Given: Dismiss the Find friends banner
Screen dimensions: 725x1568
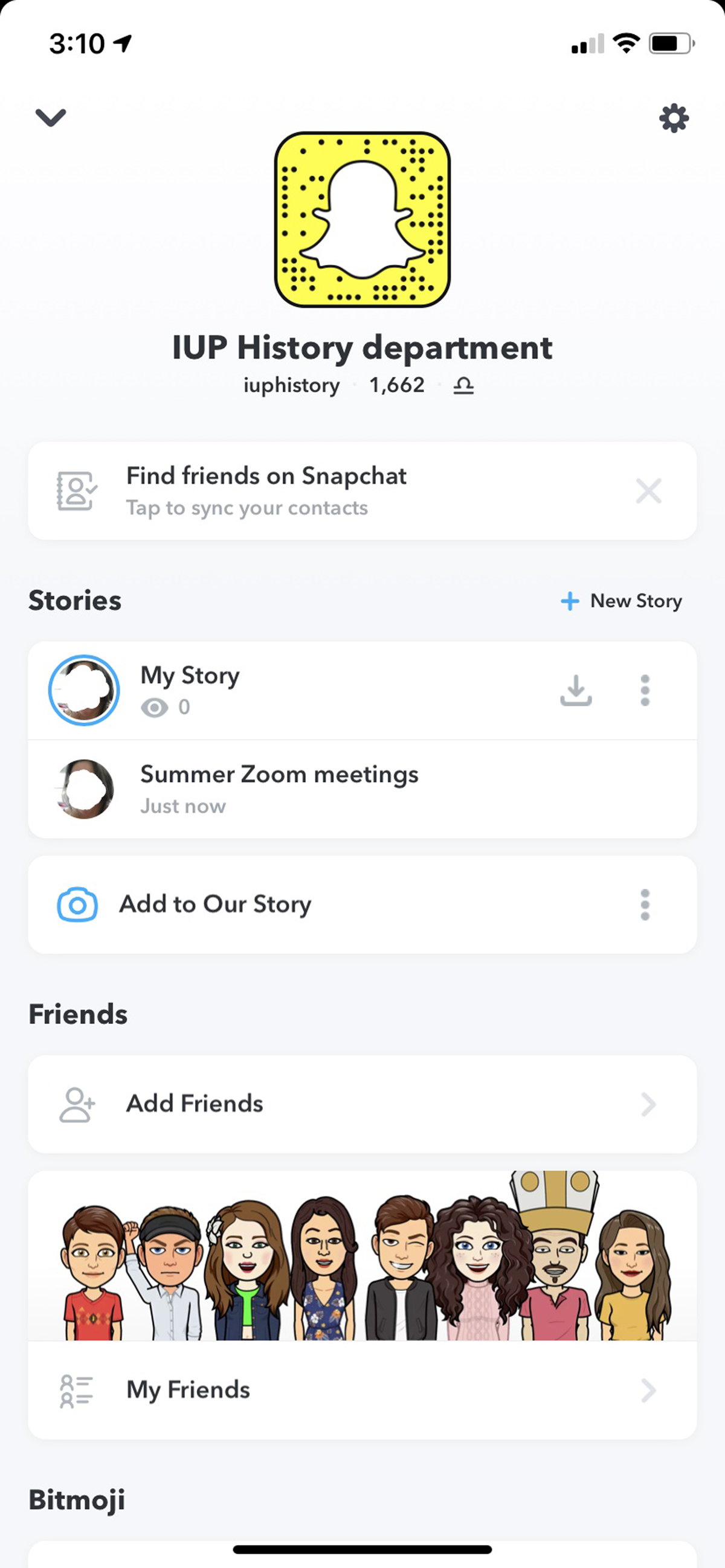Looking at the screenshot, I should tap(648, 491).
